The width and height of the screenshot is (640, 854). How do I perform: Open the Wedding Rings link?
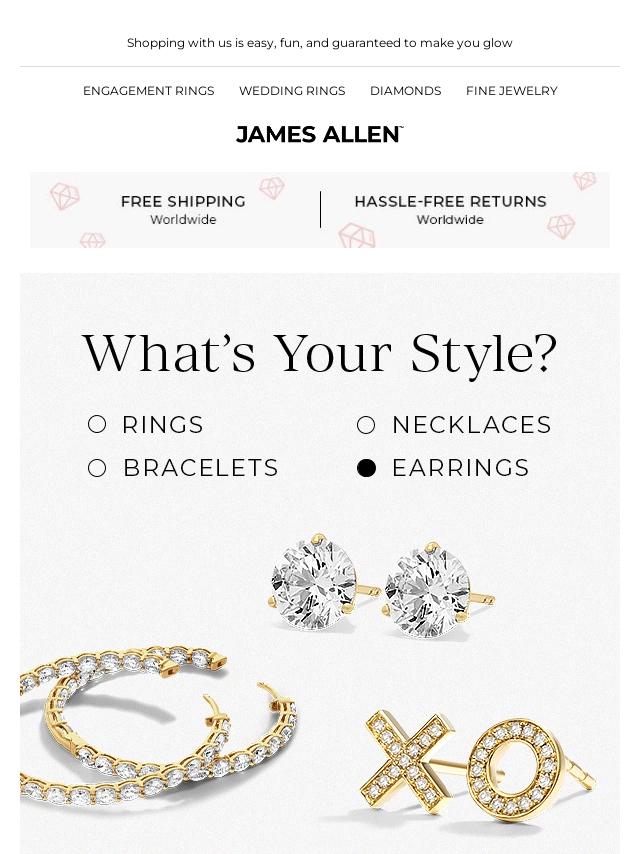click(292, 90)
